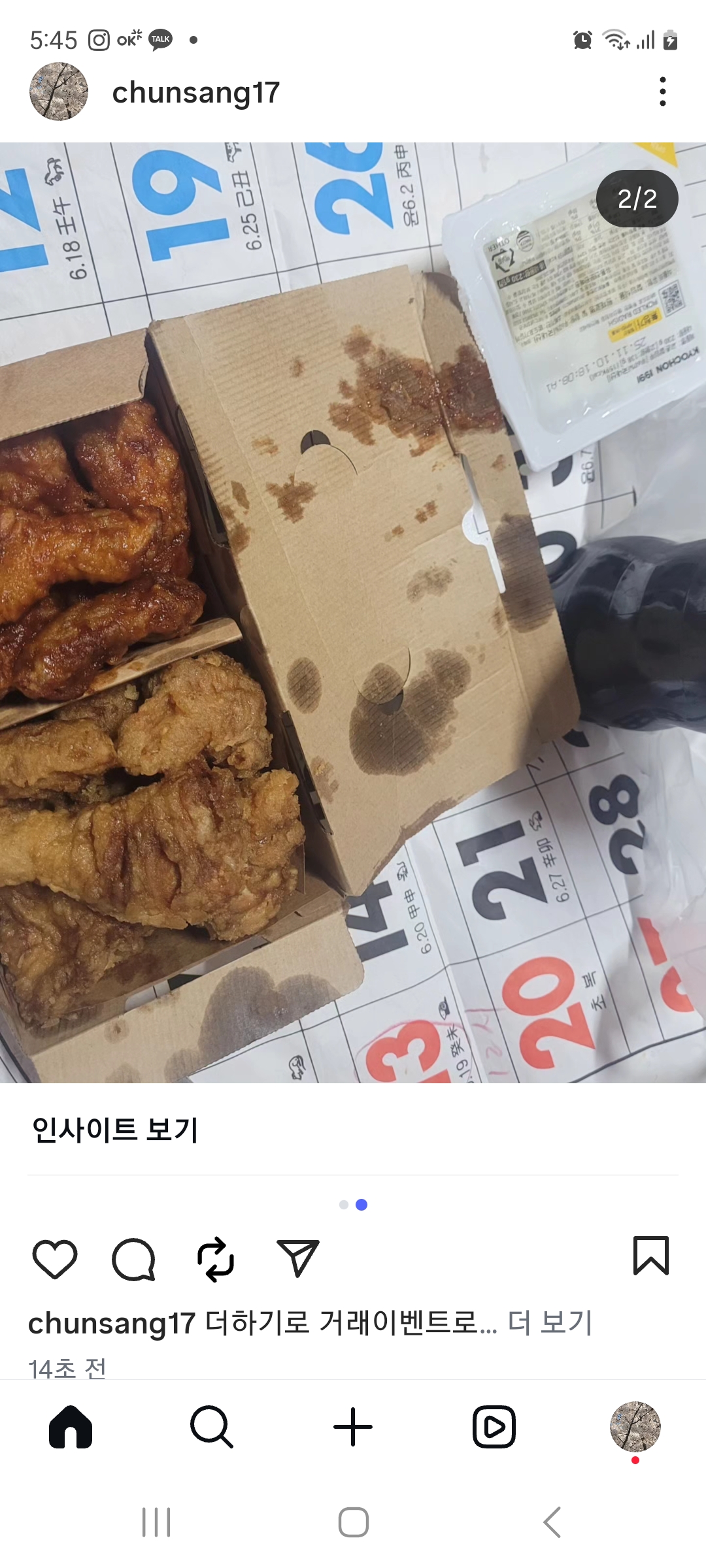Tap the chunsang17 username in header
Screen dimensions: 706x1568
point(195,93)
